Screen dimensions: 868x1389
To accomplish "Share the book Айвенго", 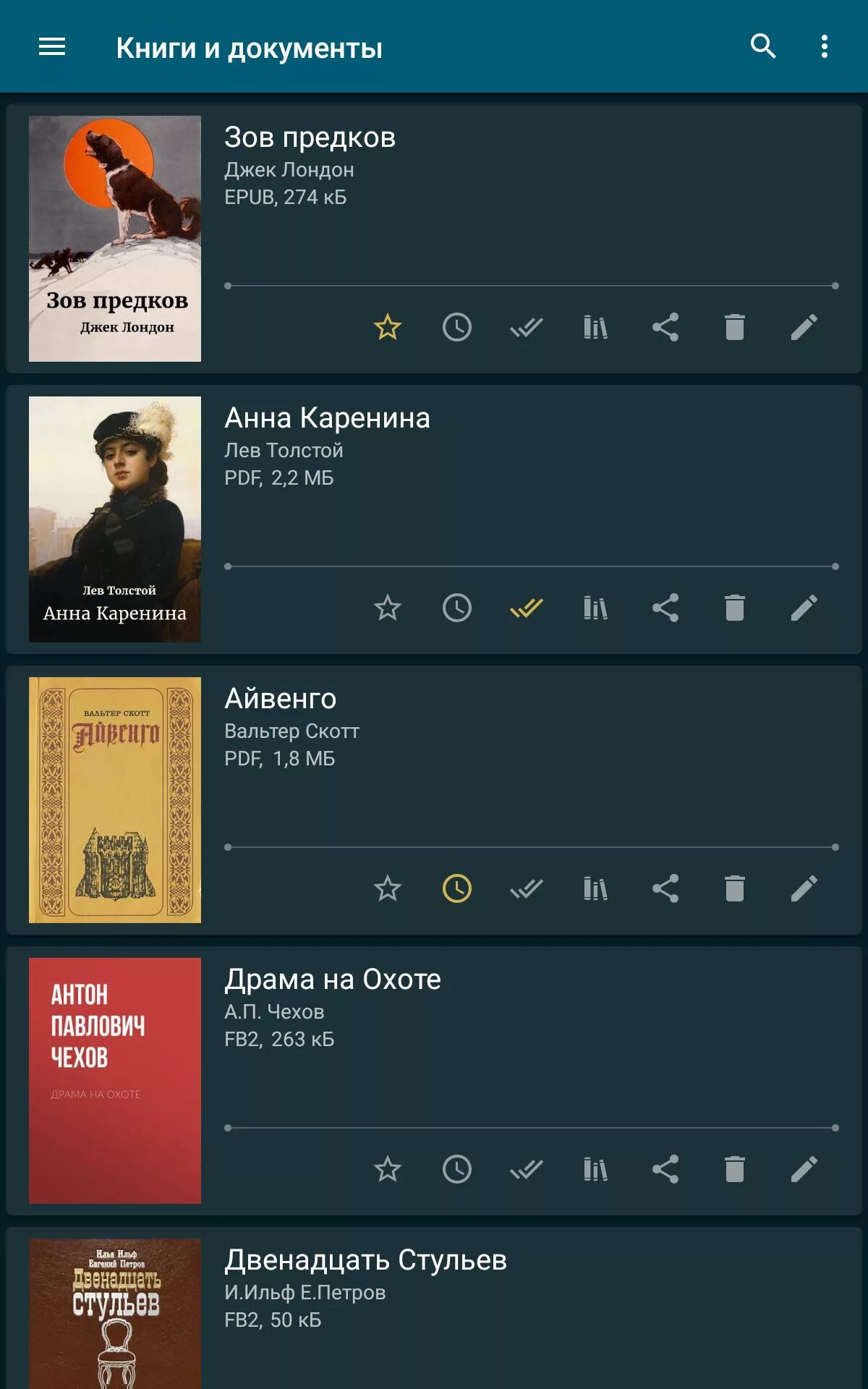I will [665, 888].
